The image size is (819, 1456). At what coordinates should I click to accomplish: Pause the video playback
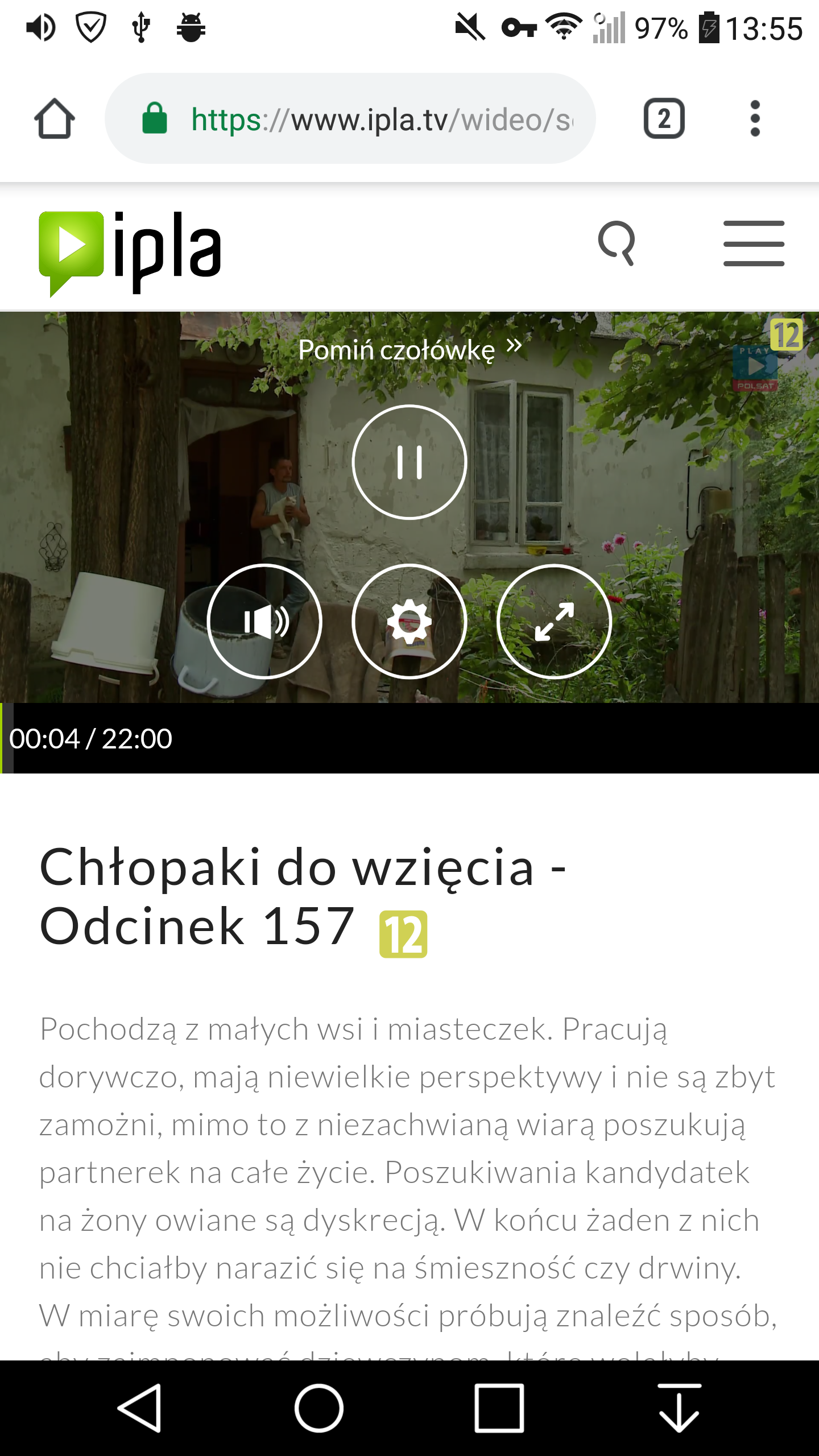409,462
